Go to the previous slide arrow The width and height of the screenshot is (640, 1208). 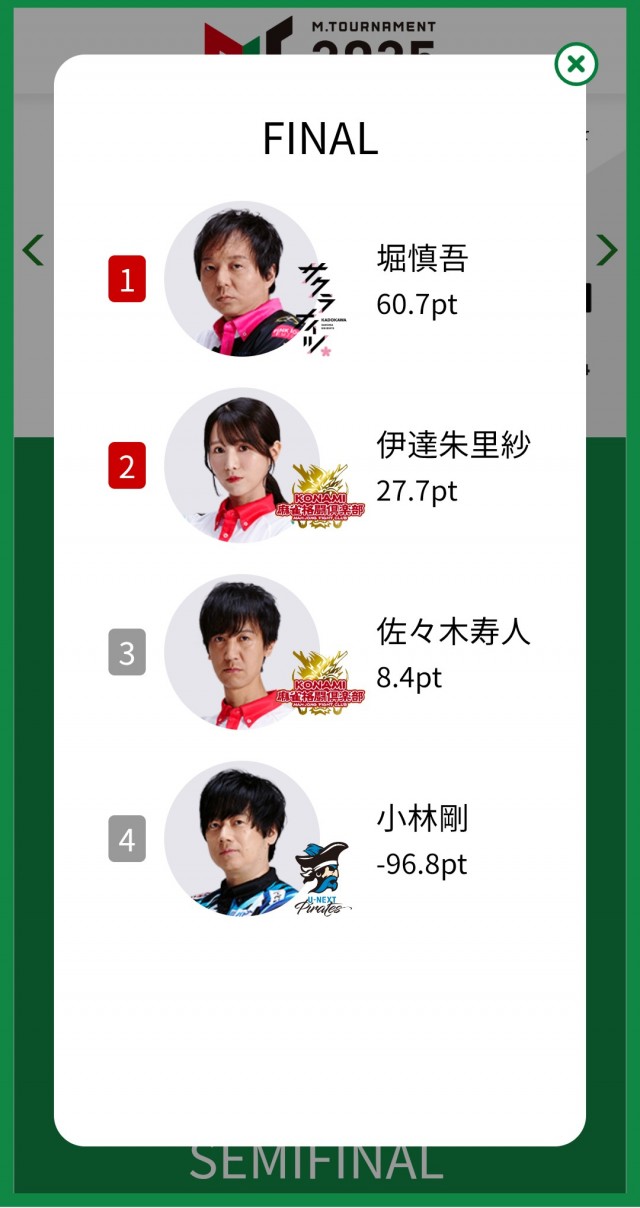click(x=33, y=250)
